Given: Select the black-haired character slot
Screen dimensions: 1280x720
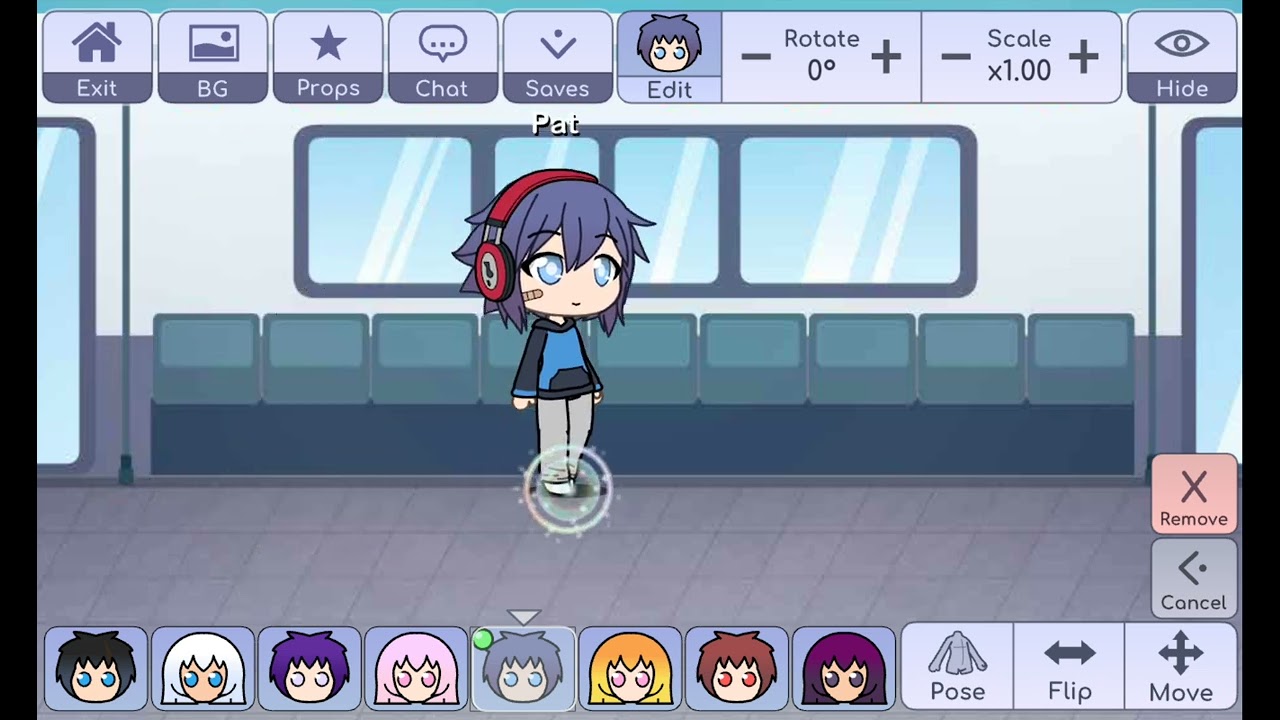Looking at the screenshot, I should (x=96, y=667).
